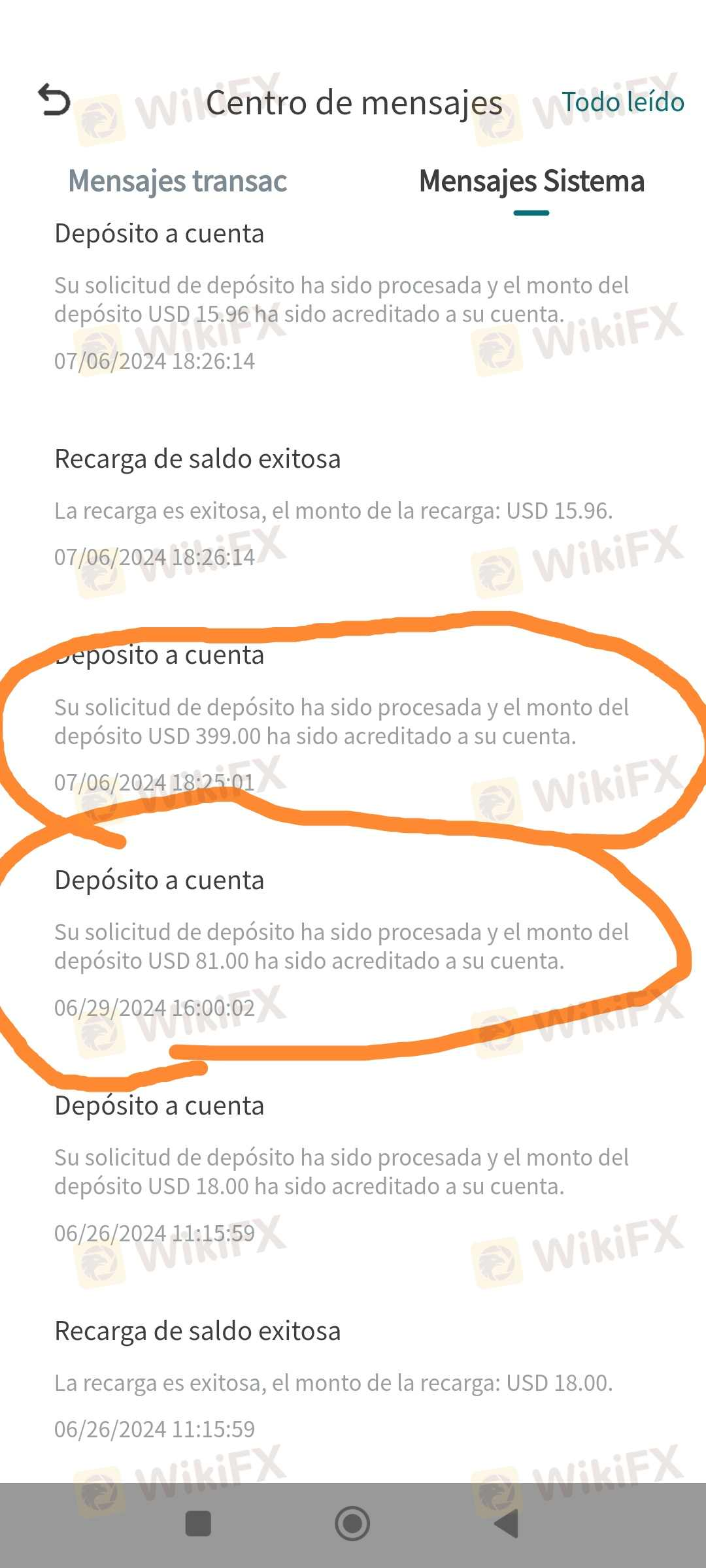Image resolution: width=706 pixels, height=1568 pixels.
Task: Open recent apps from the navigation bar
Action: [x=198, y=1524]
